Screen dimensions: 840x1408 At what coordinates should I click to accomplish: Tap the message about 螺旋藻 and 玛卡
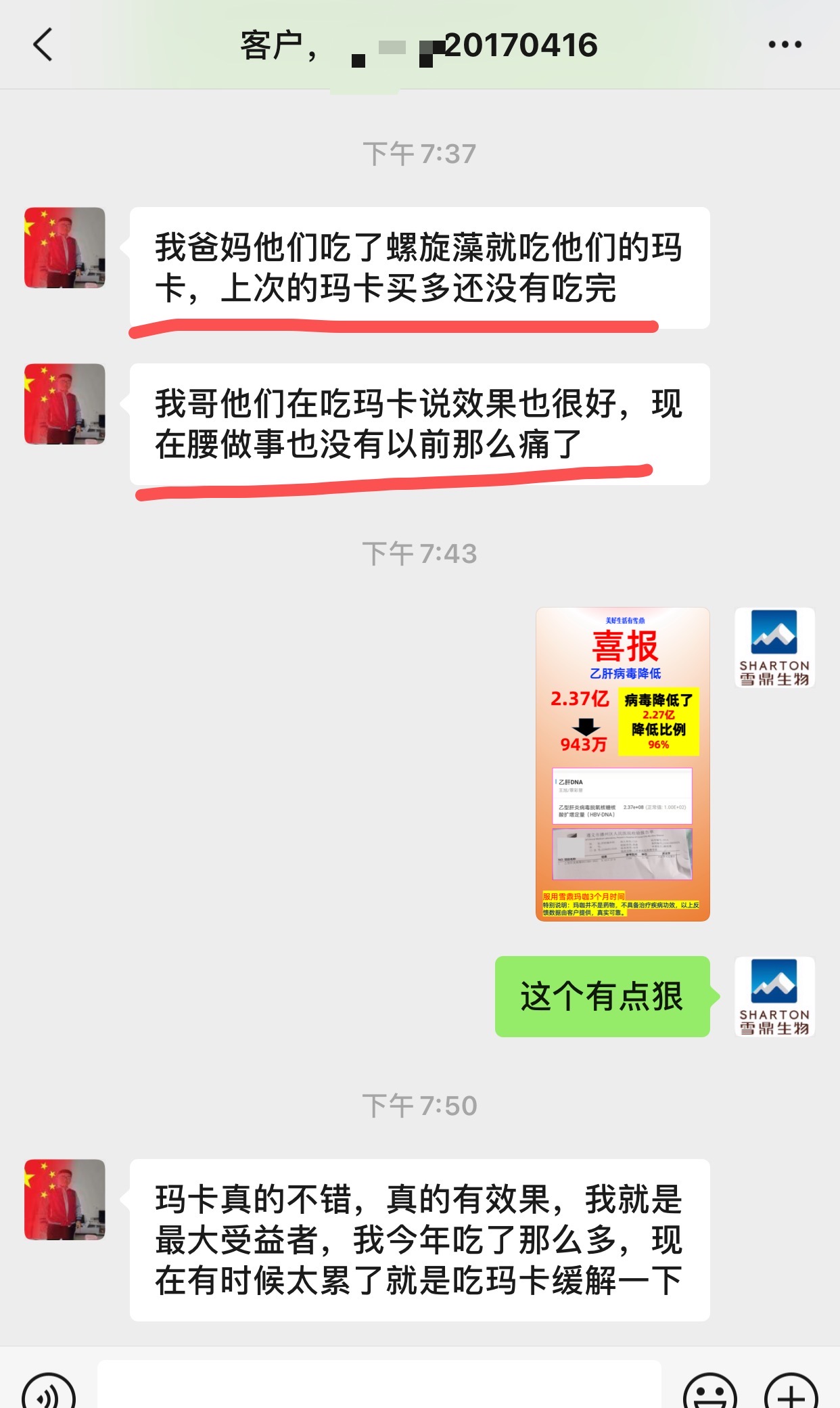(x=419, y=267)
